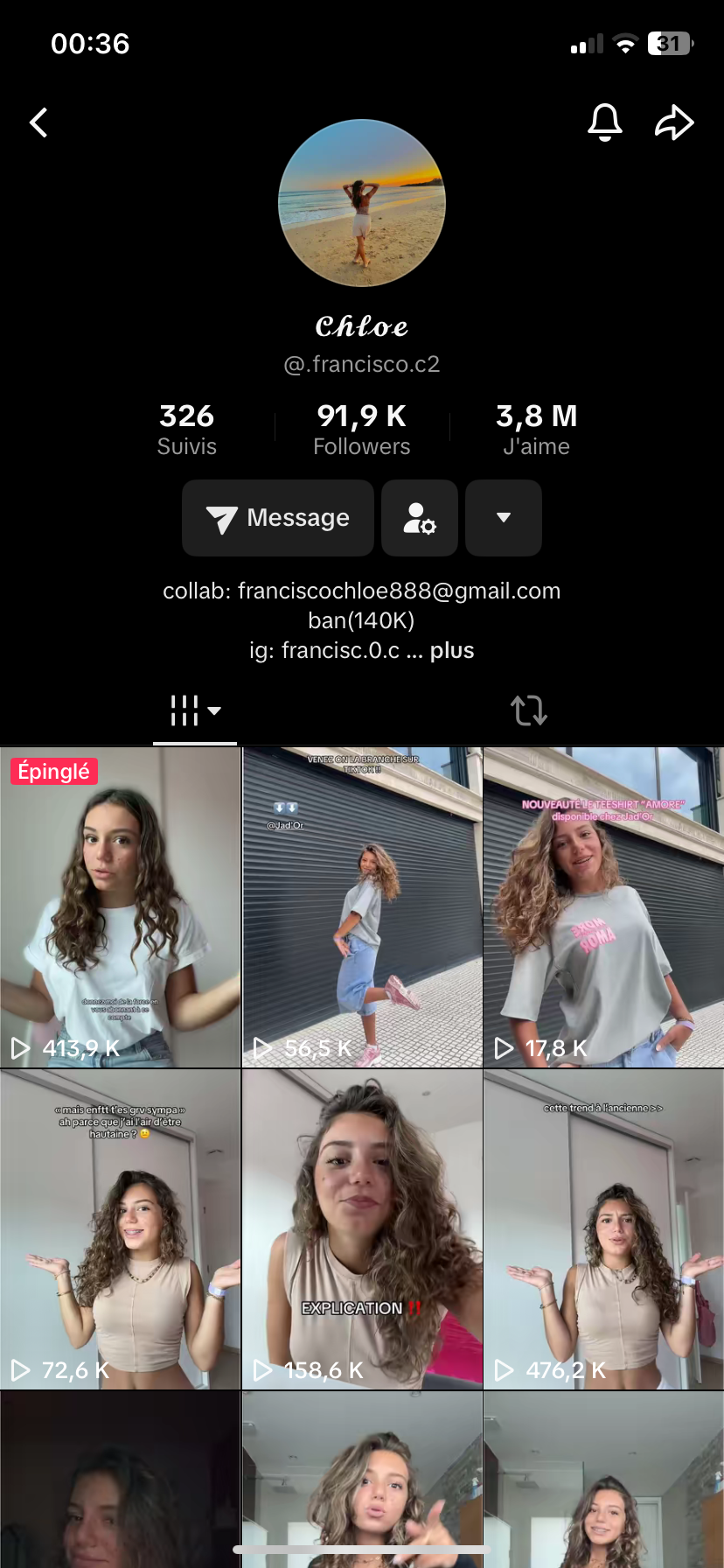Viewport: 724px width, 1568px height.
Task: Go back using the arrow
Action: 38,122
